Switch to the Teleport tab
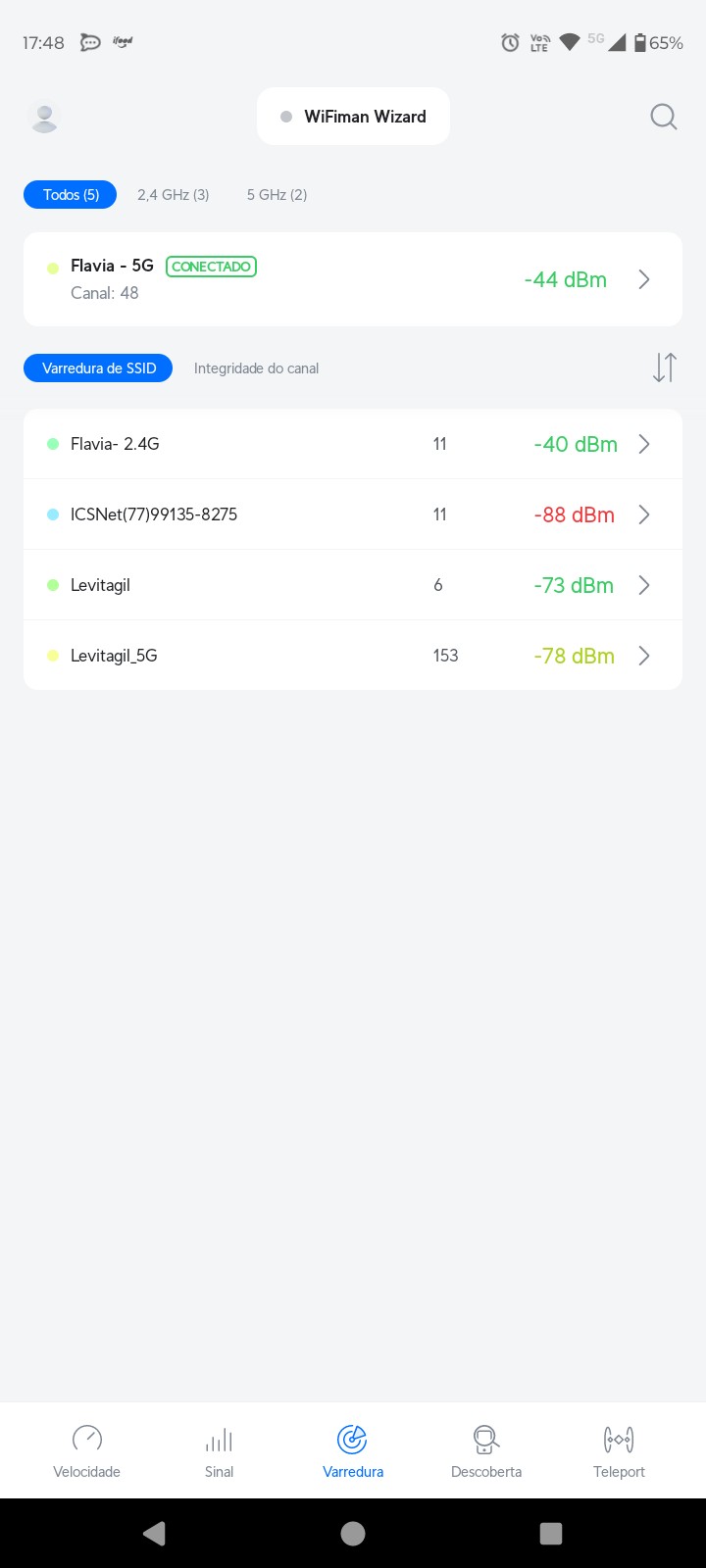706x1568 pixels. tap(619, 1450)
